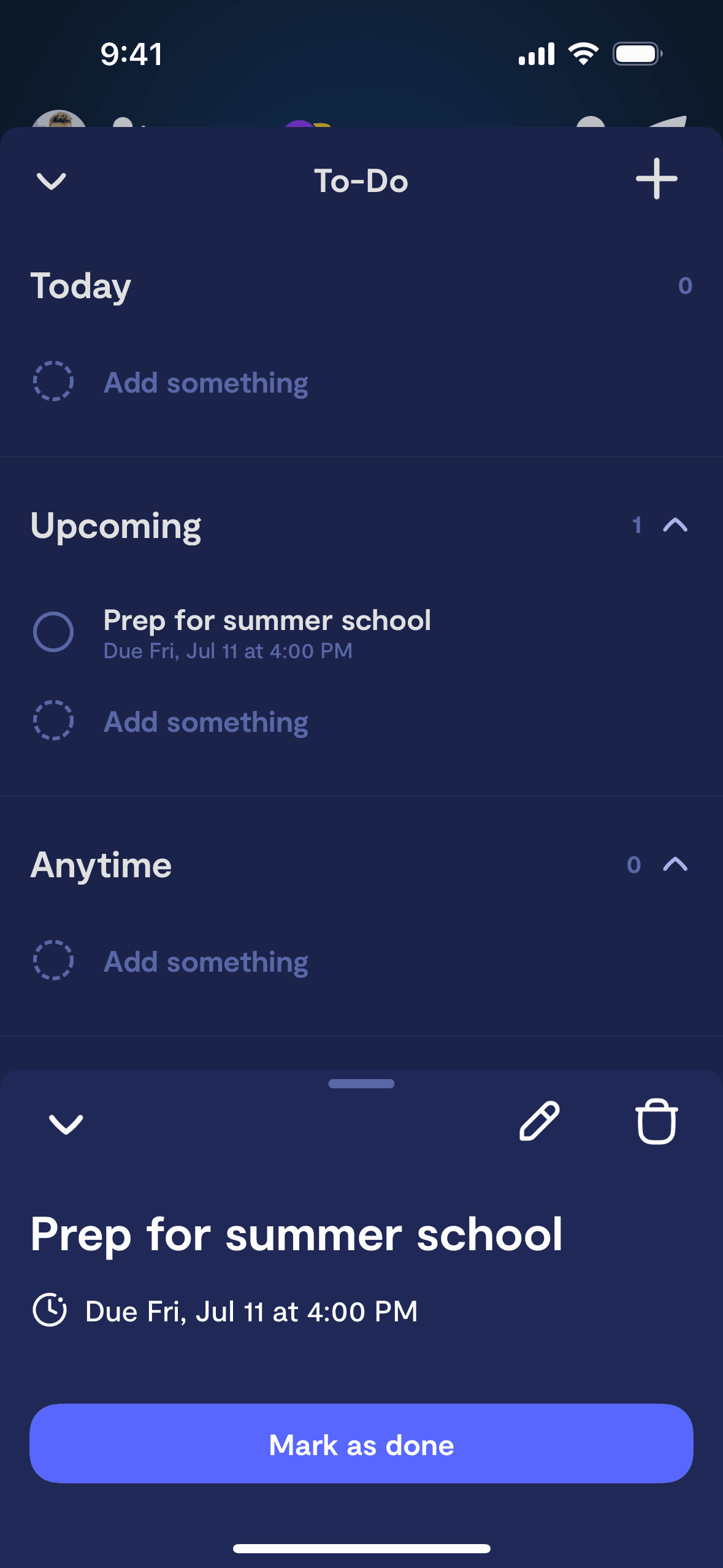The width and height of the screenshot is (723, 1568).
Task: Add something under Anytime
Action: pyautogui.click(x=205, y=962)
